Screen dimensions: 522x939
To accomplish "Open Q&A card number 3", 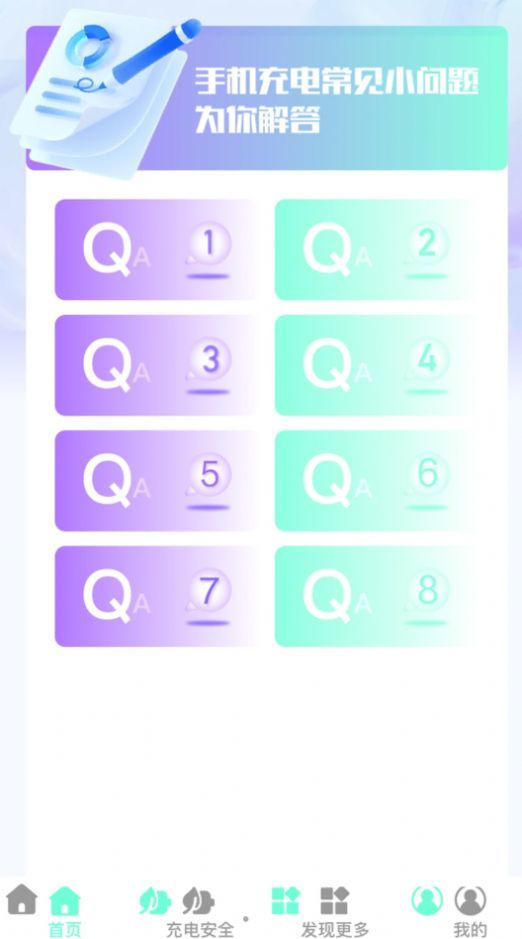I will (157, 365).
